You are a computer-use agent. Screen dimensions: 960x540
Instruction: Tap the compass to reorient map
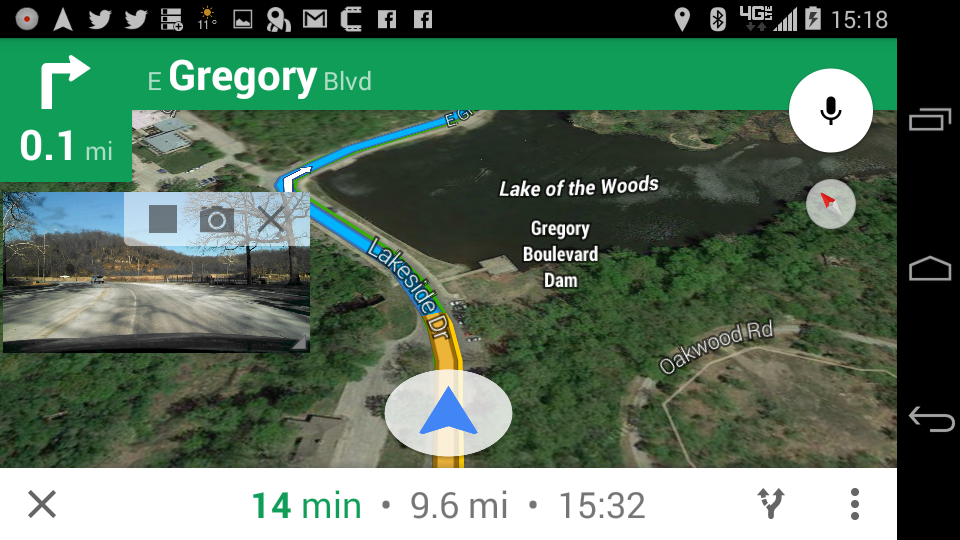point(830,204)
